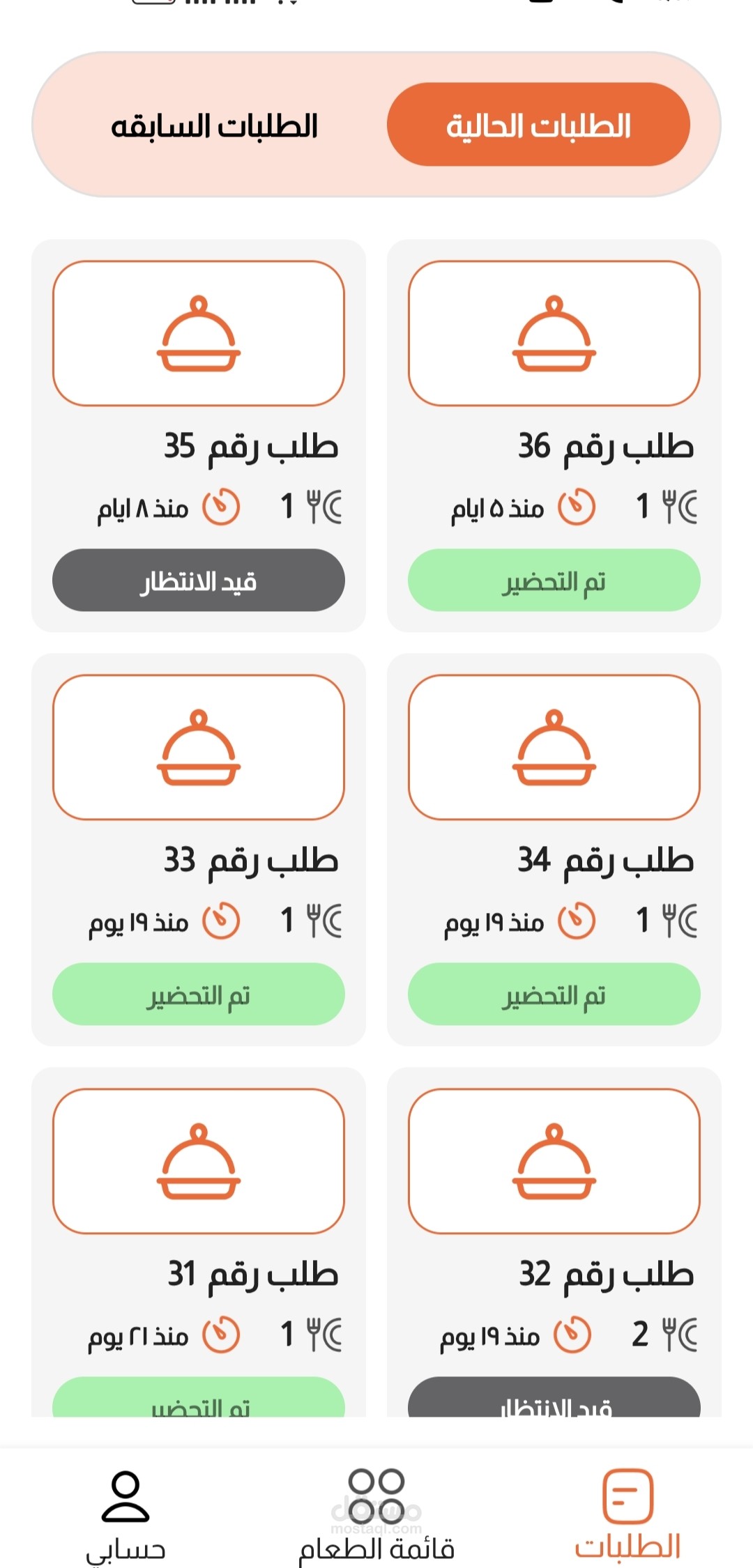
Task: Tap تم التحضير status on order 34
Action: click(x=554, y=994)
